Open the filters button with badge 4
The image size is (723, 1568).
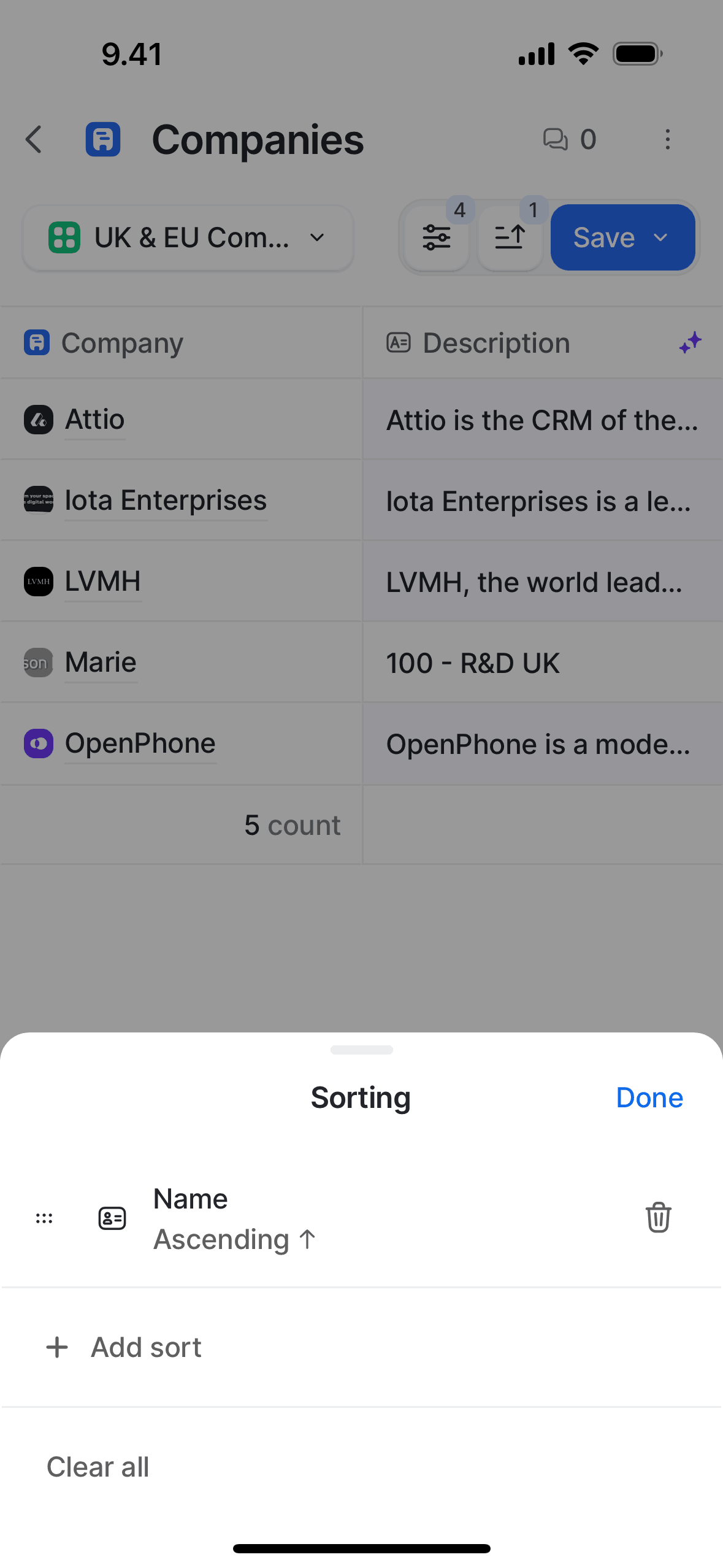[437, 237]
